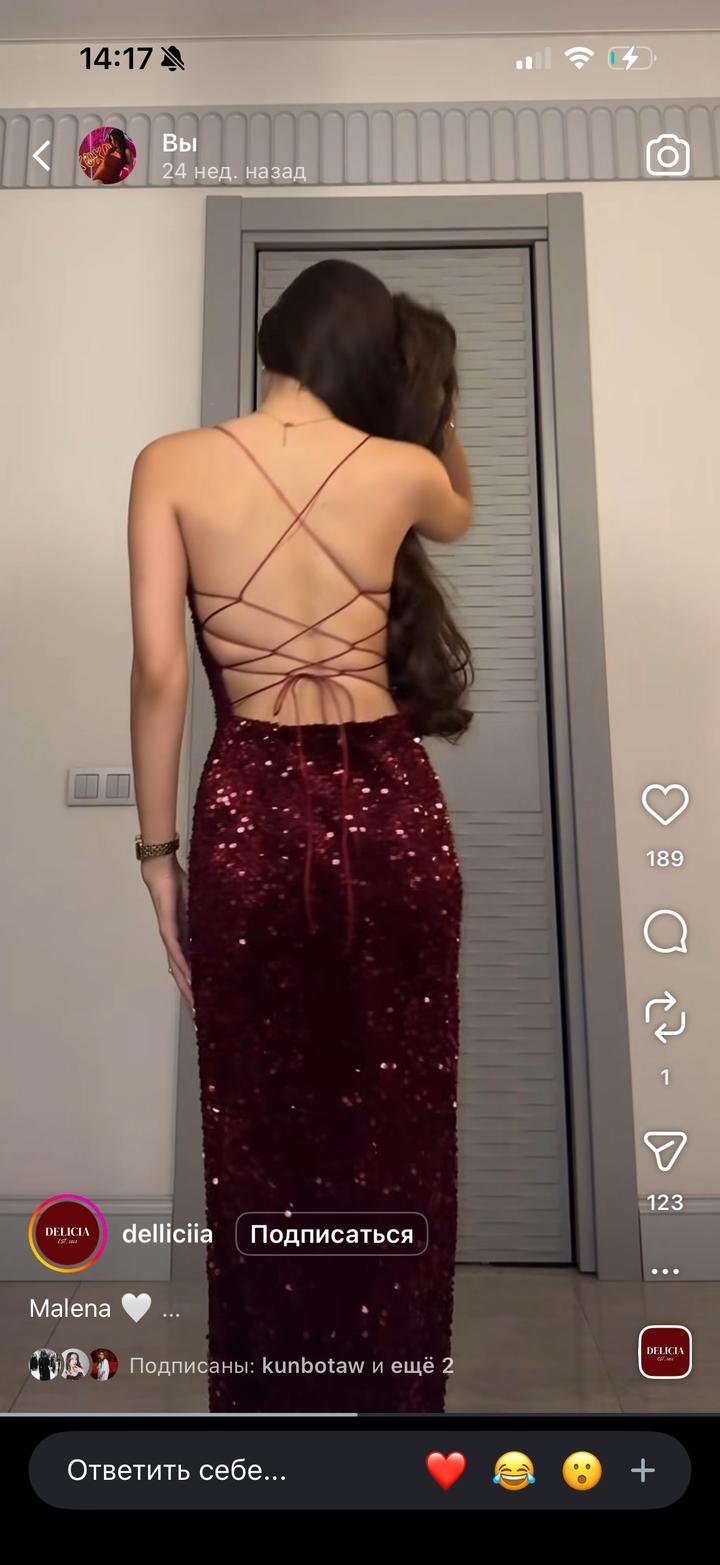Repost this reel

click(665, 1019)
